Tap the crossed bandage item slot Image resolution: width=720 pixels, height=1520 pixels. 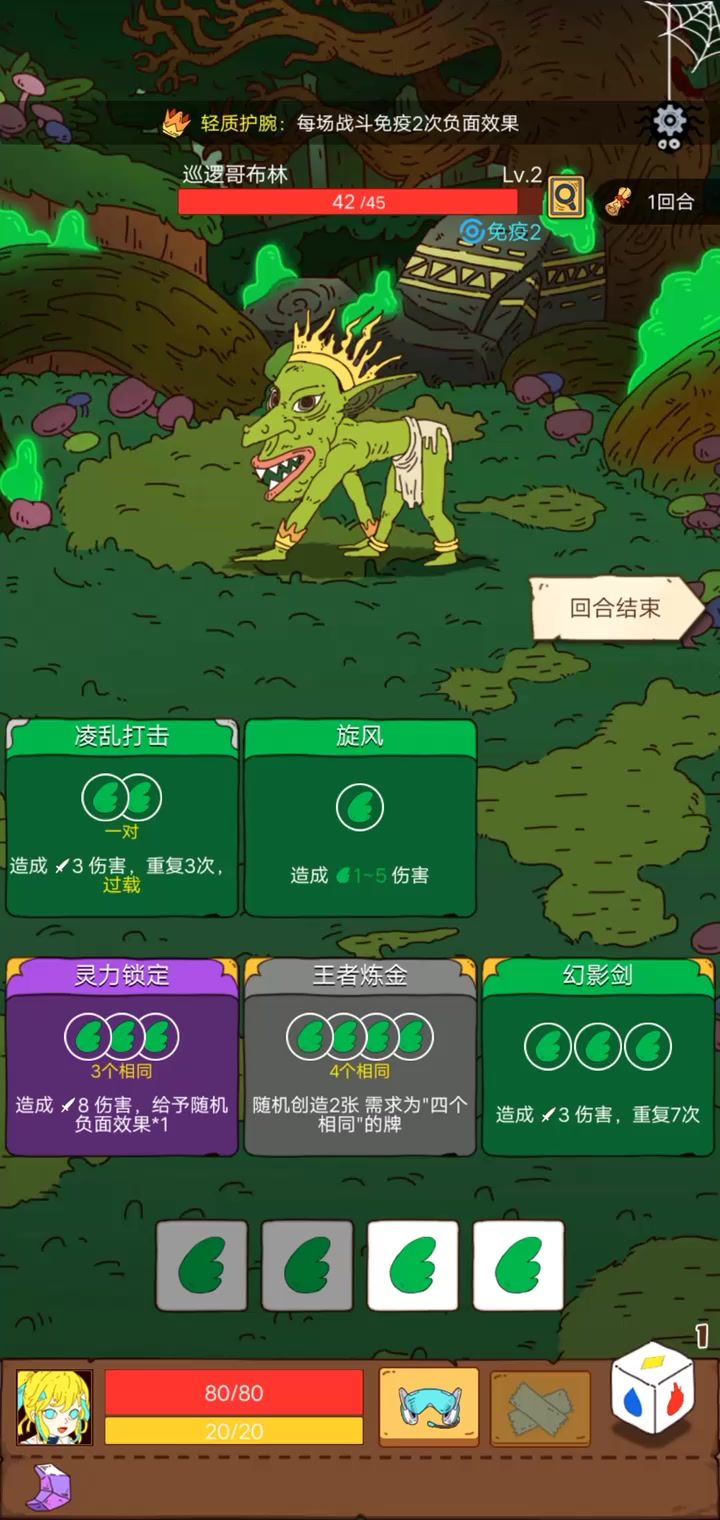540,1407
